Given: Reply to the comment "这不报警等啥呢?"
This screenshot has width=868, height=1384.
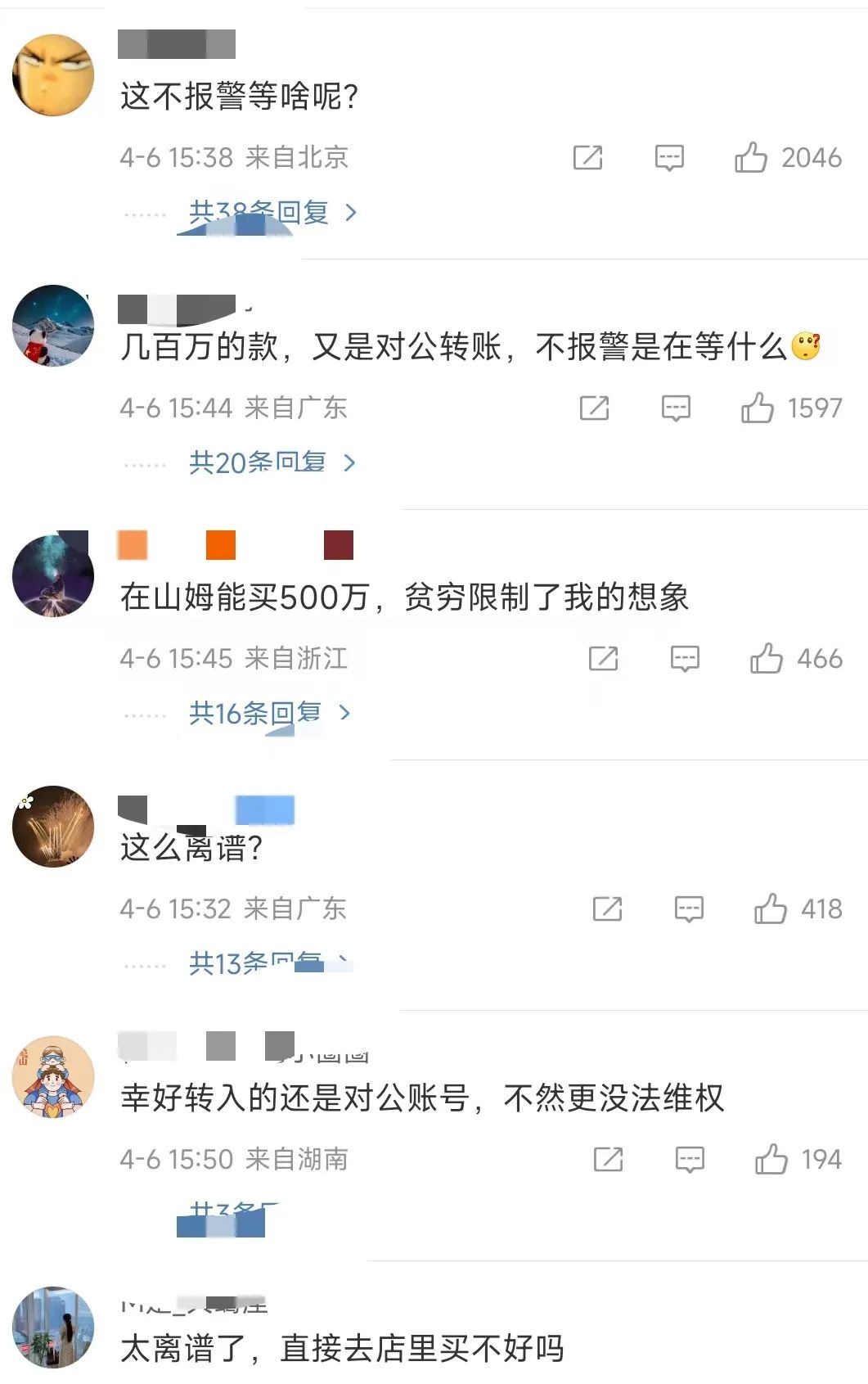Looking at the screenshot, I should [669, 157].
